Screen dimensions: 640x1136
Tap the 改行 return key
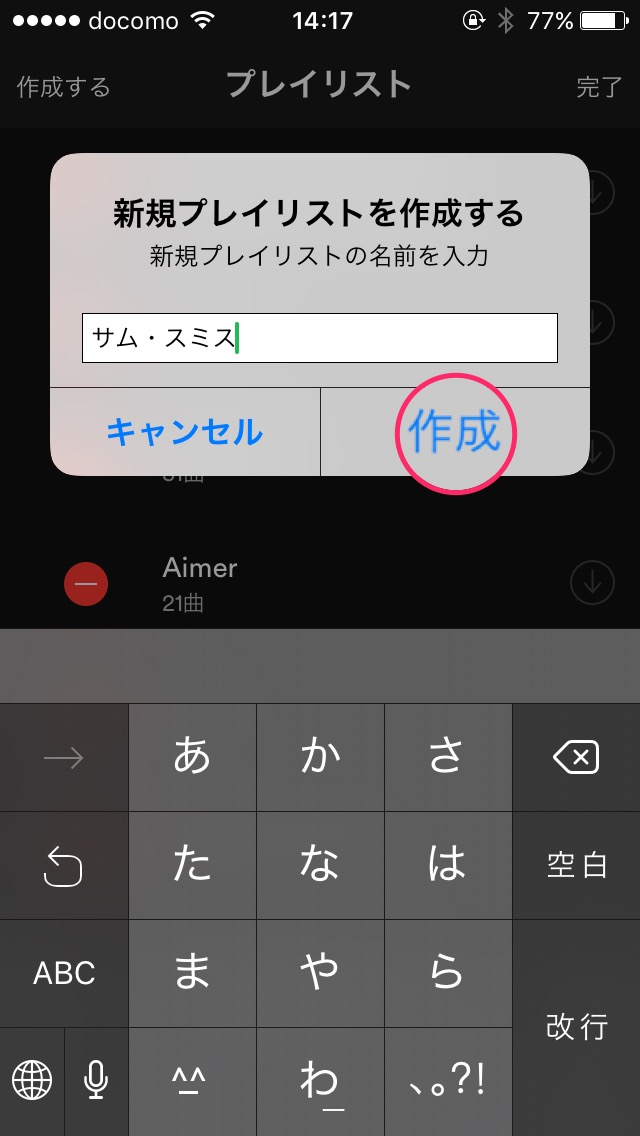(x=576, y=1026)
